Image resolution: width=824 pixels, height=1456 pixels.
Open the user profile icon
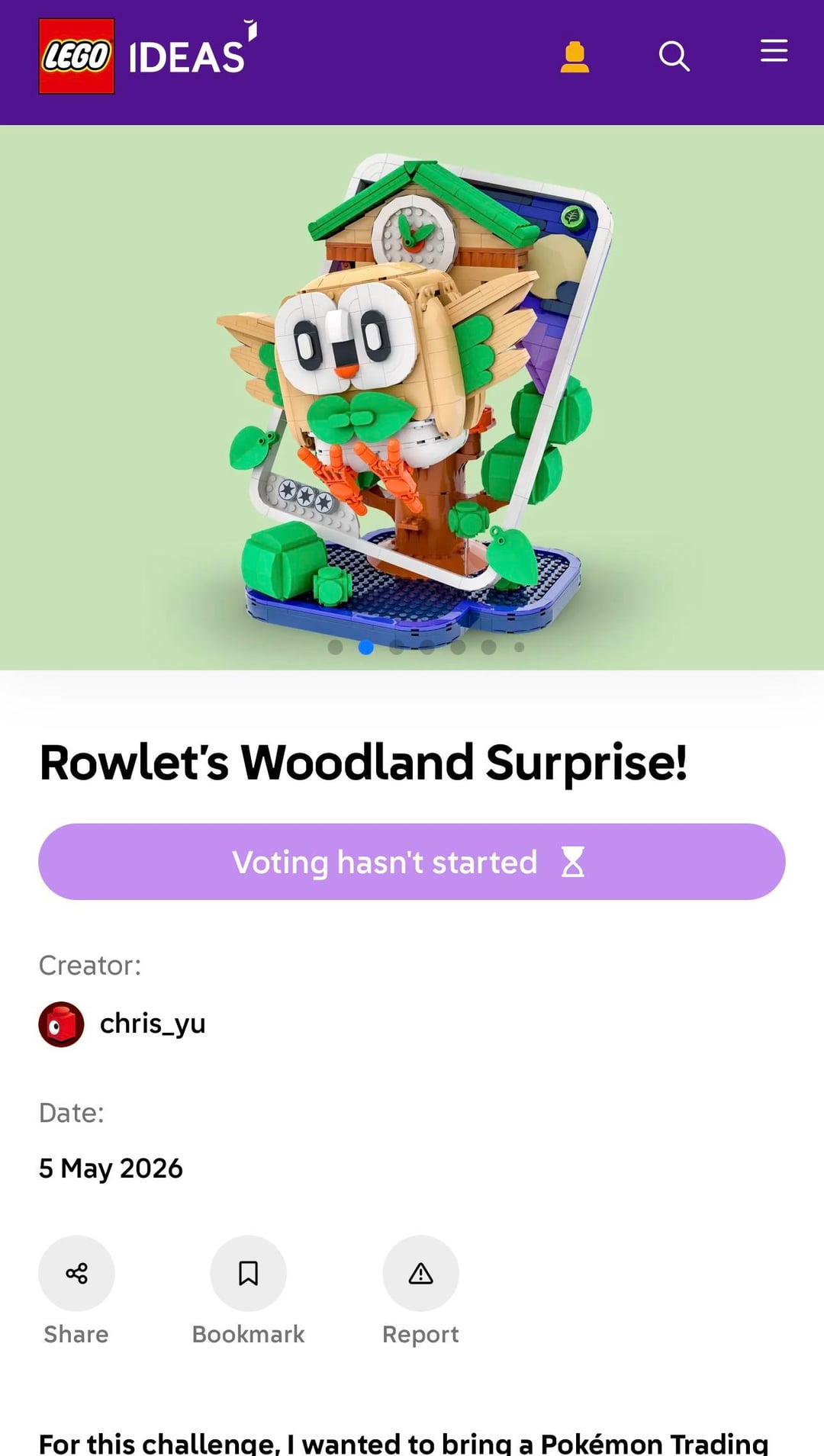click(575, 56)
